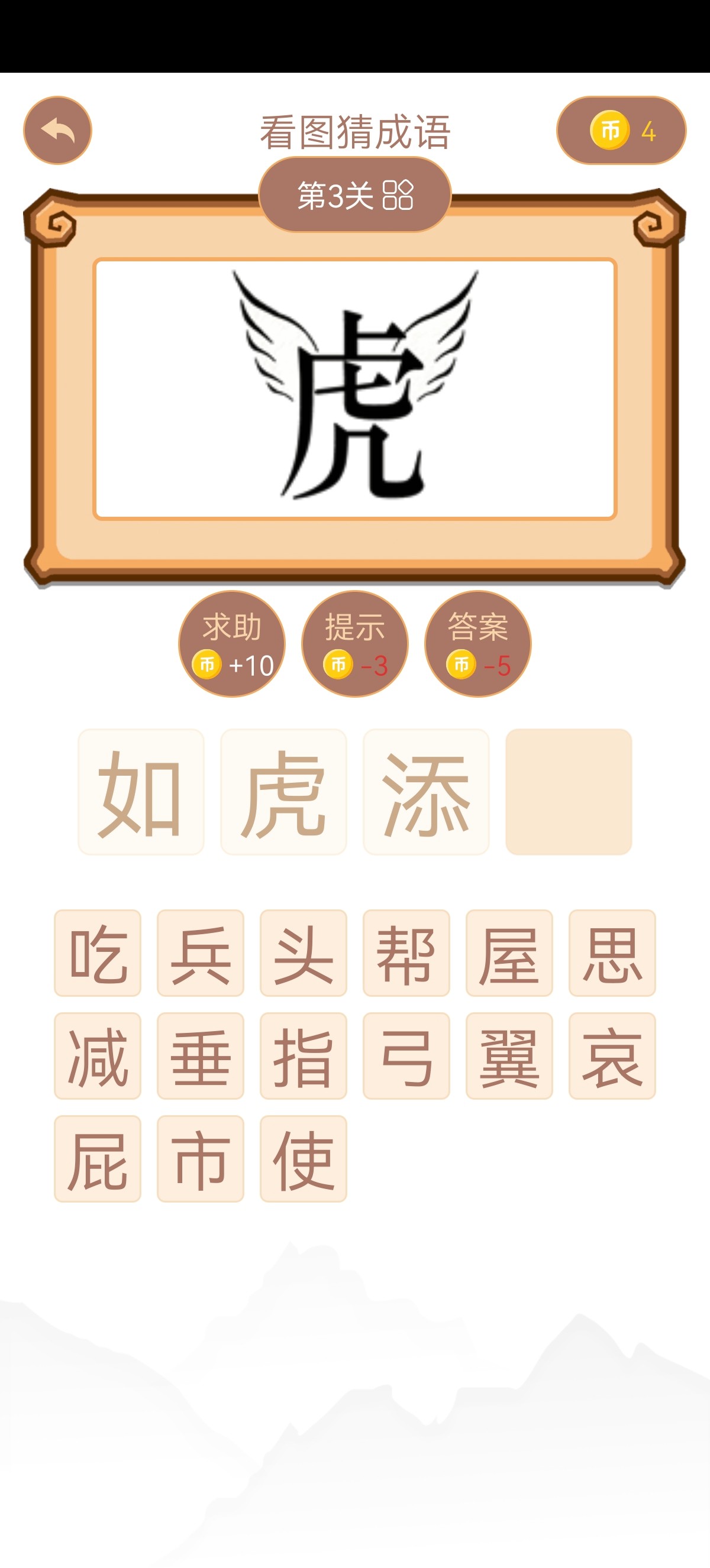Tap 求助 to earn 10 coins
Image resolution: width=710 pixels, height=1568 pixels.
(x=232, y=644)
